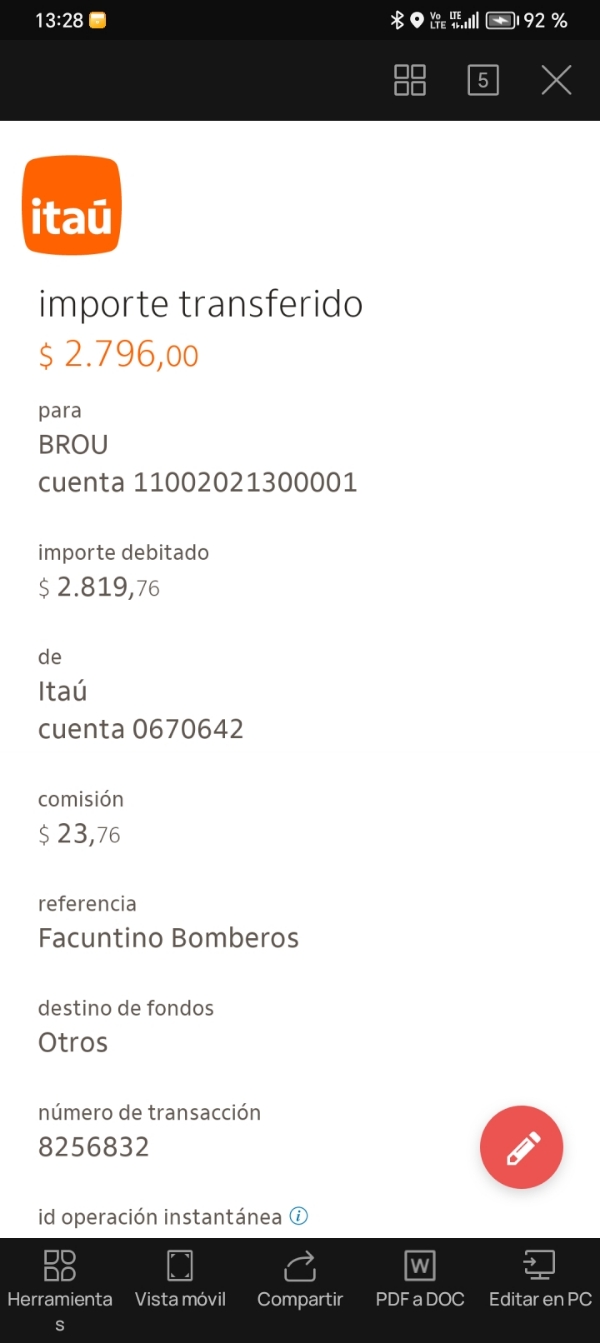Image resolution: width=600 pixels, height=1343 pixels.
Task: Open the page thumbnails grid view
Action: (410, 80)
